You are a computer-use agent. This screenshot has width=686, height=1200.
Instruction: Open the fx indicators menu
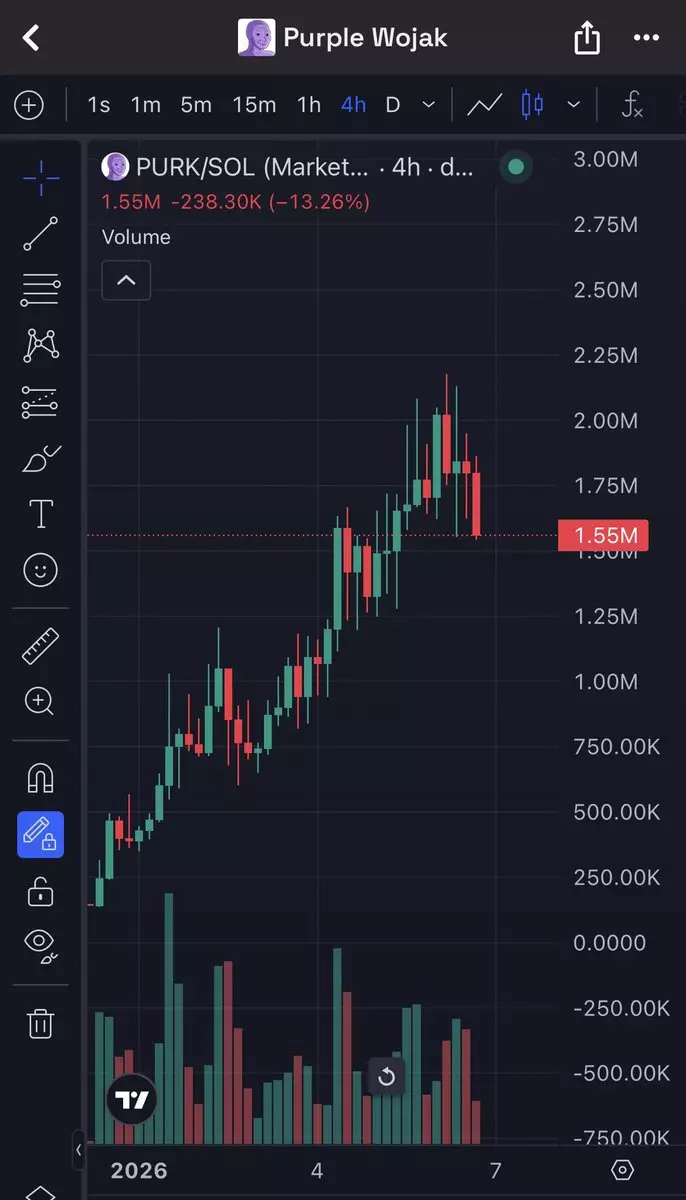point(632,105)
